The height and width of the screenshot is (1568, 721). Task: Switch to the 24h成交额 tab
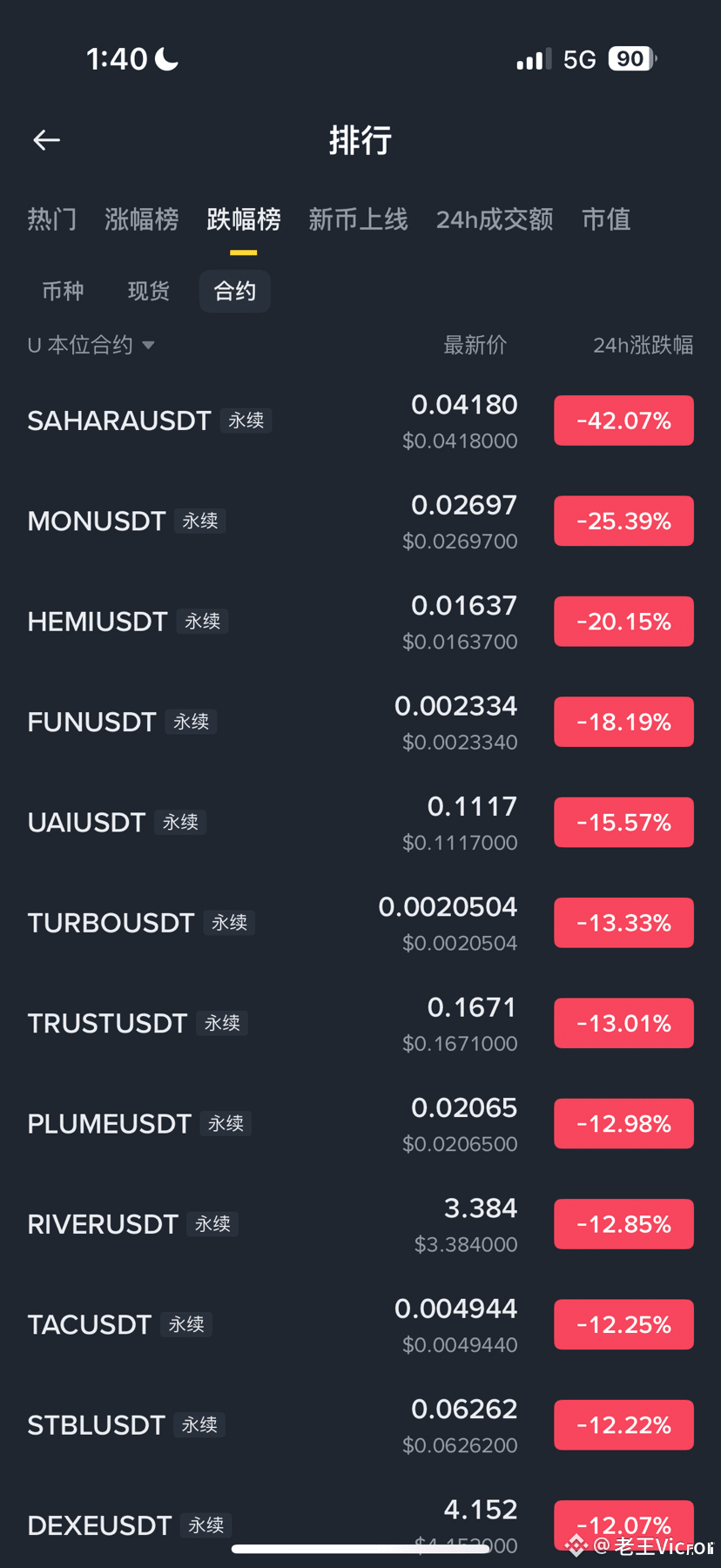494,219
